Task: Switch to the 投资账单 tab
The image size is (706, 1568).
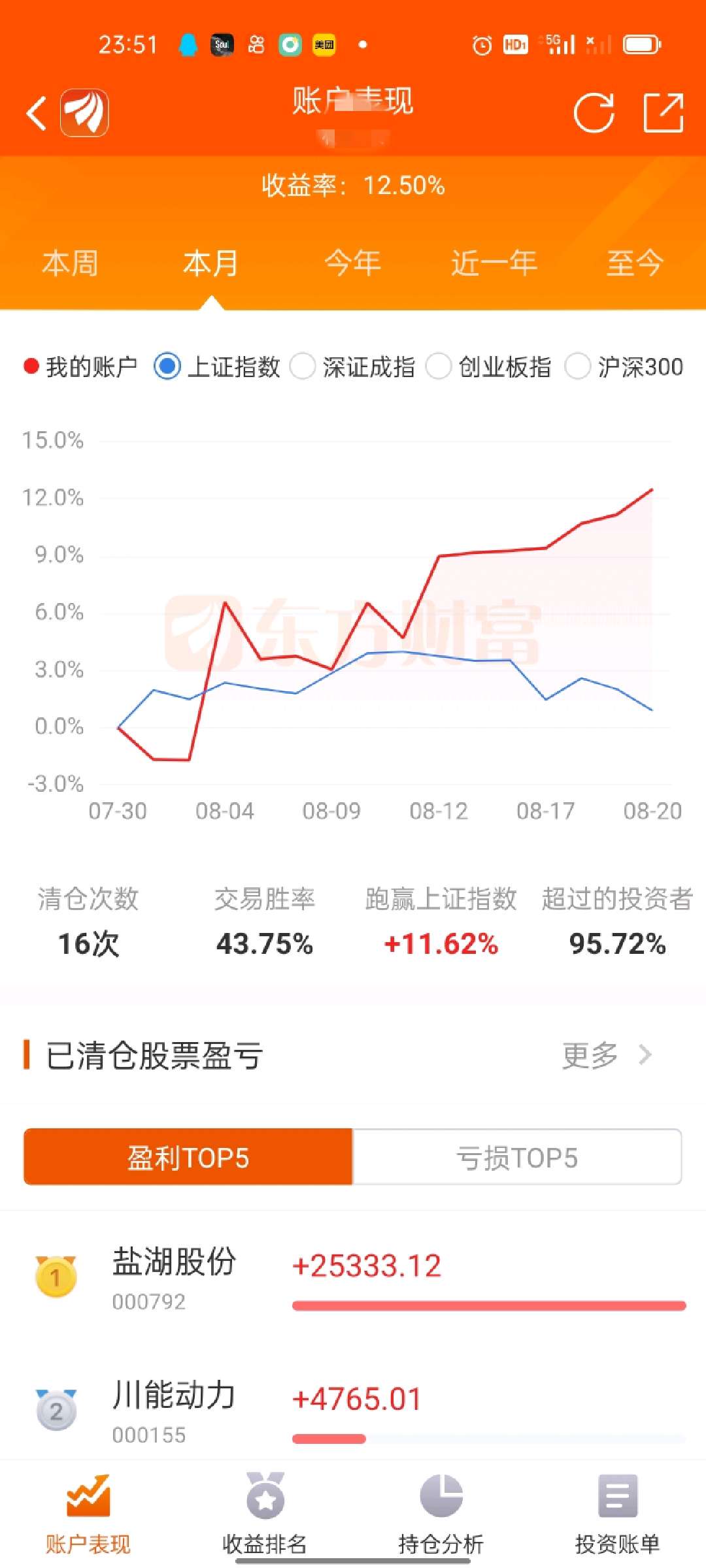Action: (618, 1513)
